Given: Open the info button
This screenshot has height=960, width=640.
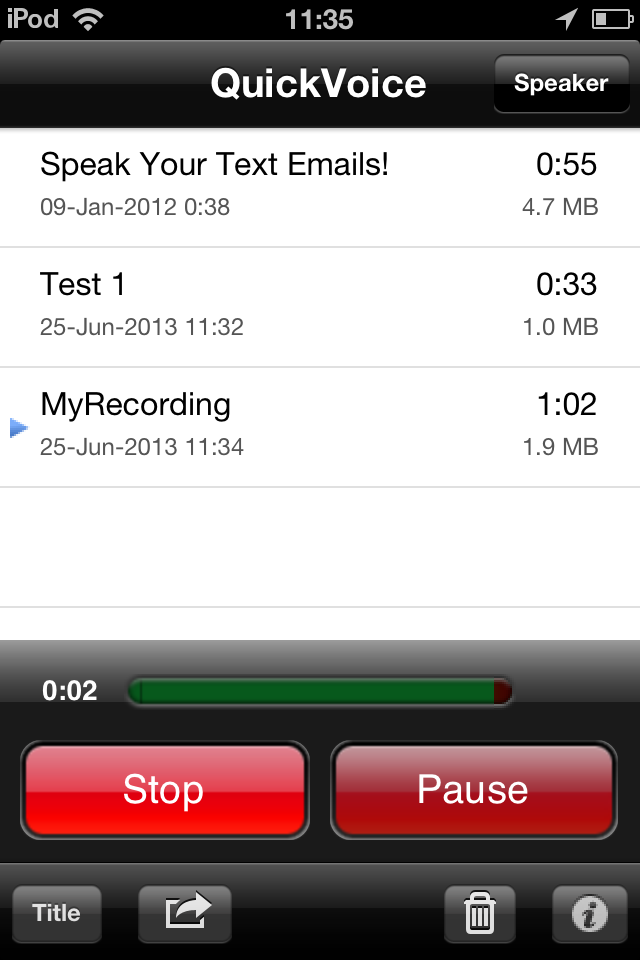Looking at the screenshot, I should (x=590, y=913).
